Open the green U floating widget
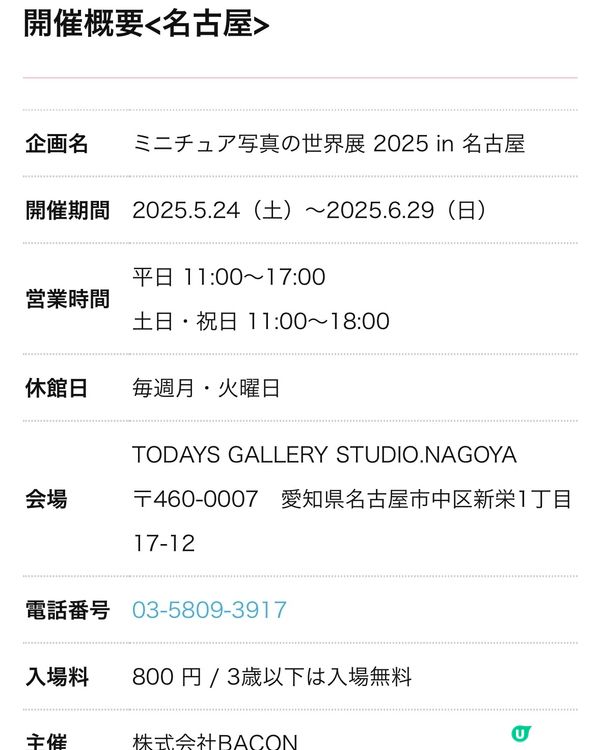 pyautogui.click(x=520, y=734)
